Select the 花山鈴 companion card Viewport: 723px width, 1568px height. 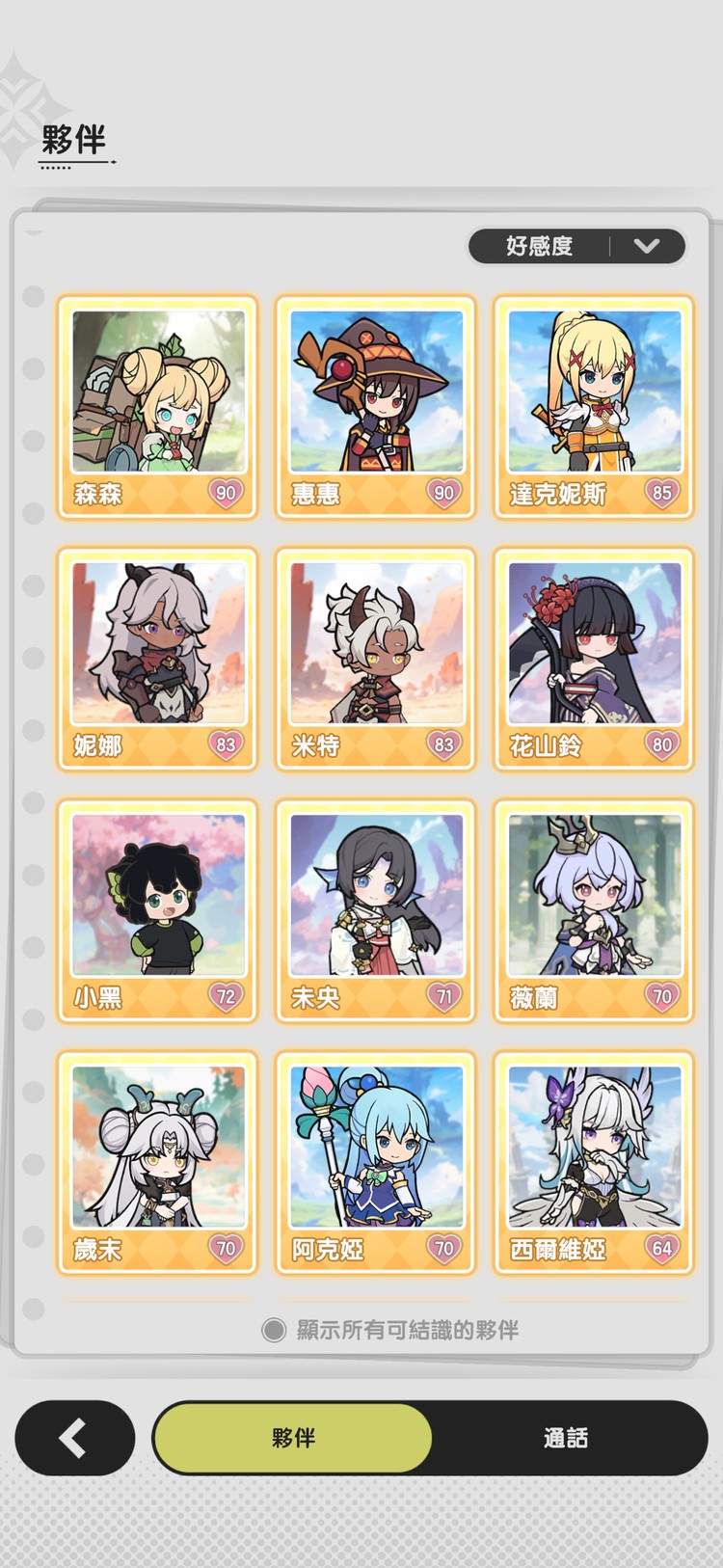pos(594,659)
